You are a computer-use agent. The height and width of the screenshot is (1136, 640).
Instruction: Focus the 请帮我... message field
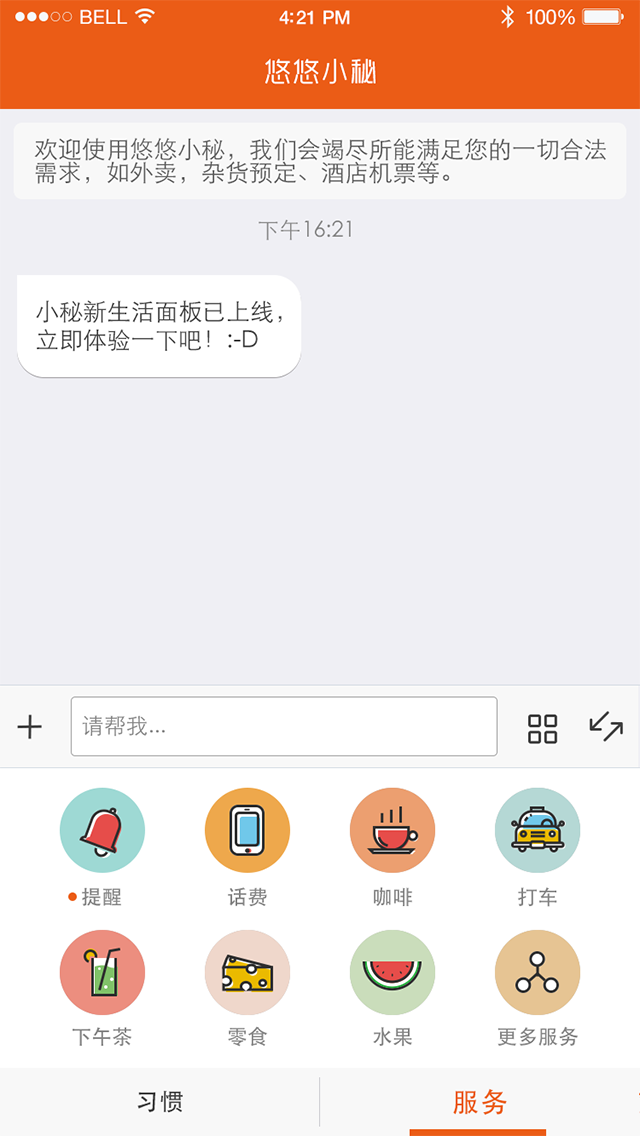click(284, 727)
